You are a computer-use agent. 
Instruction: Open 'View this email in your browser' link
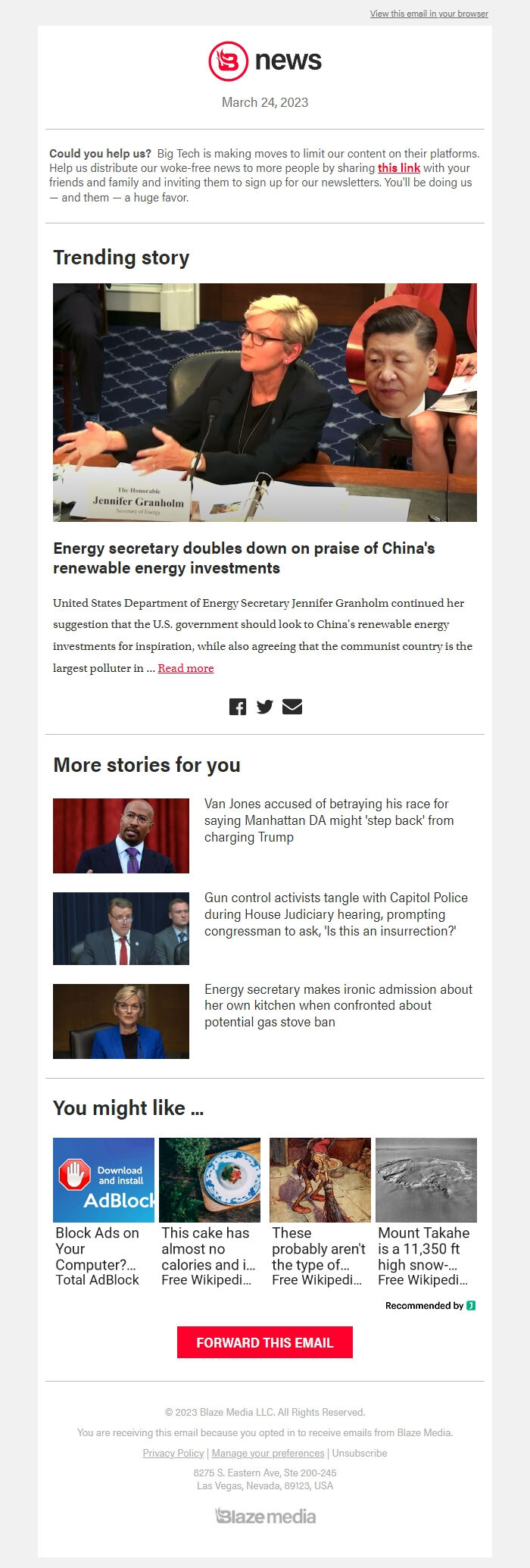(x=429, y=14)
